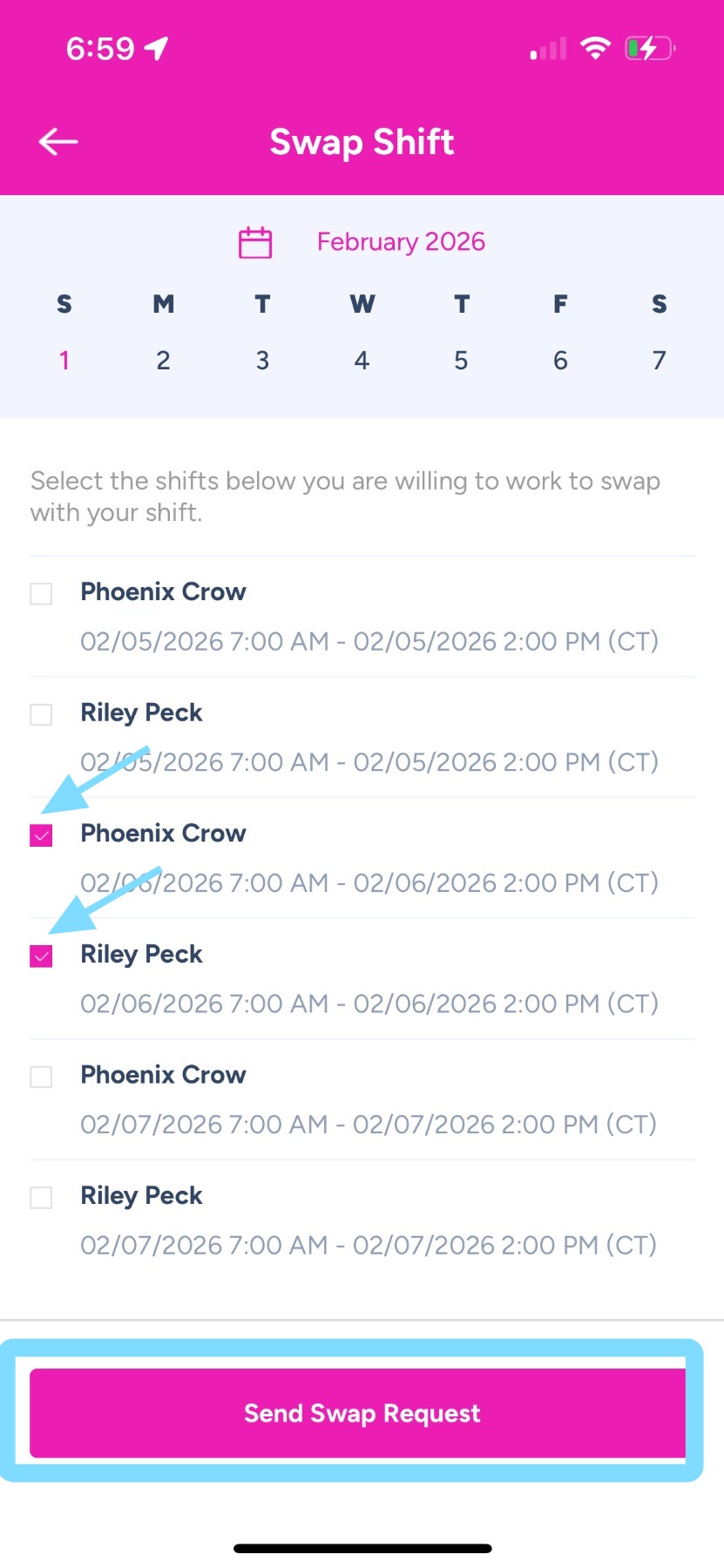The image size is (724, 1568).
Task: Check Phoenix Crow's 02/05/2026 shift
Action: click(x=41, y=594)
